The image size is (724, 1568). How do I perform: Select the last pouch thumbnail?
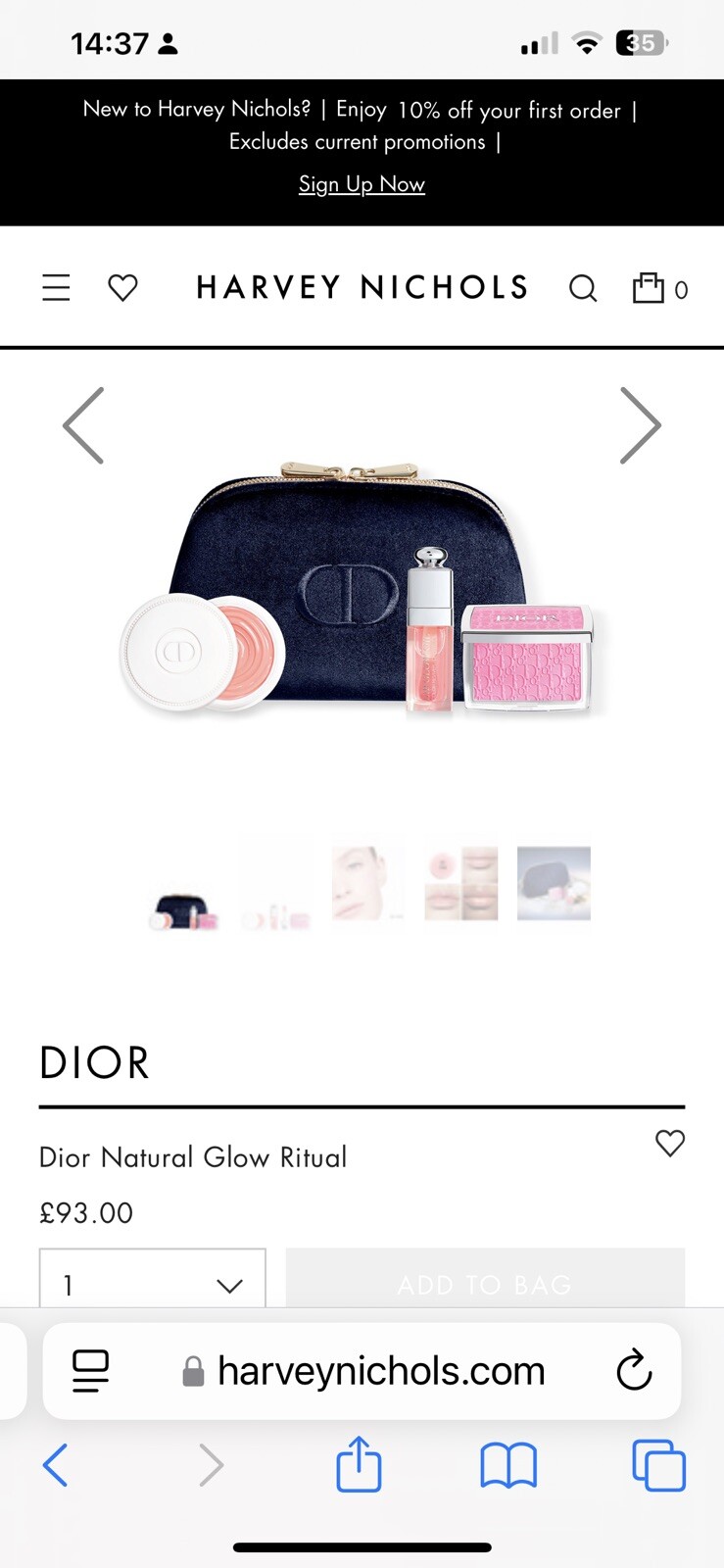[554, 884]
